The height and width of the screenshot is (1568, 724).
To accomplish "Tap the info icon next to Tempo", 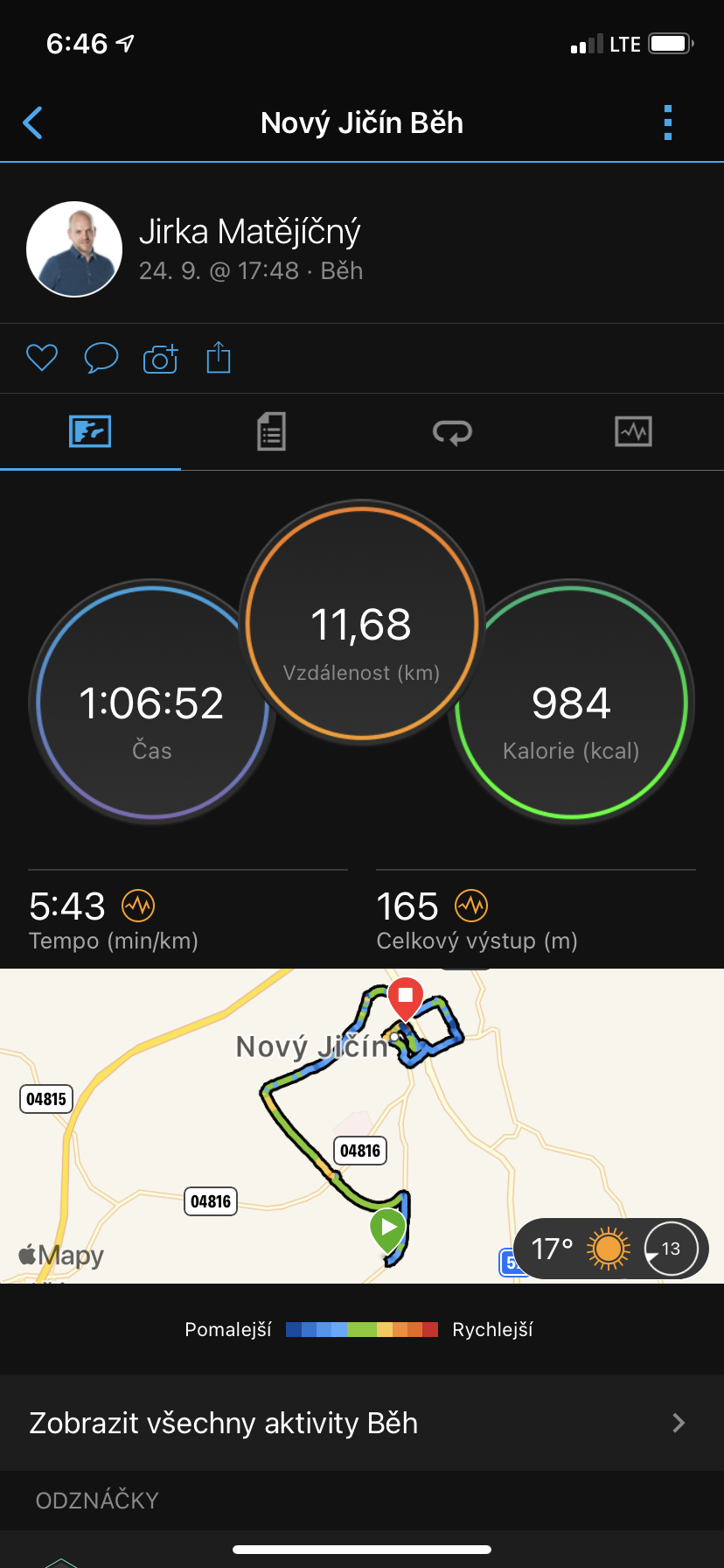I will (138, 906).
